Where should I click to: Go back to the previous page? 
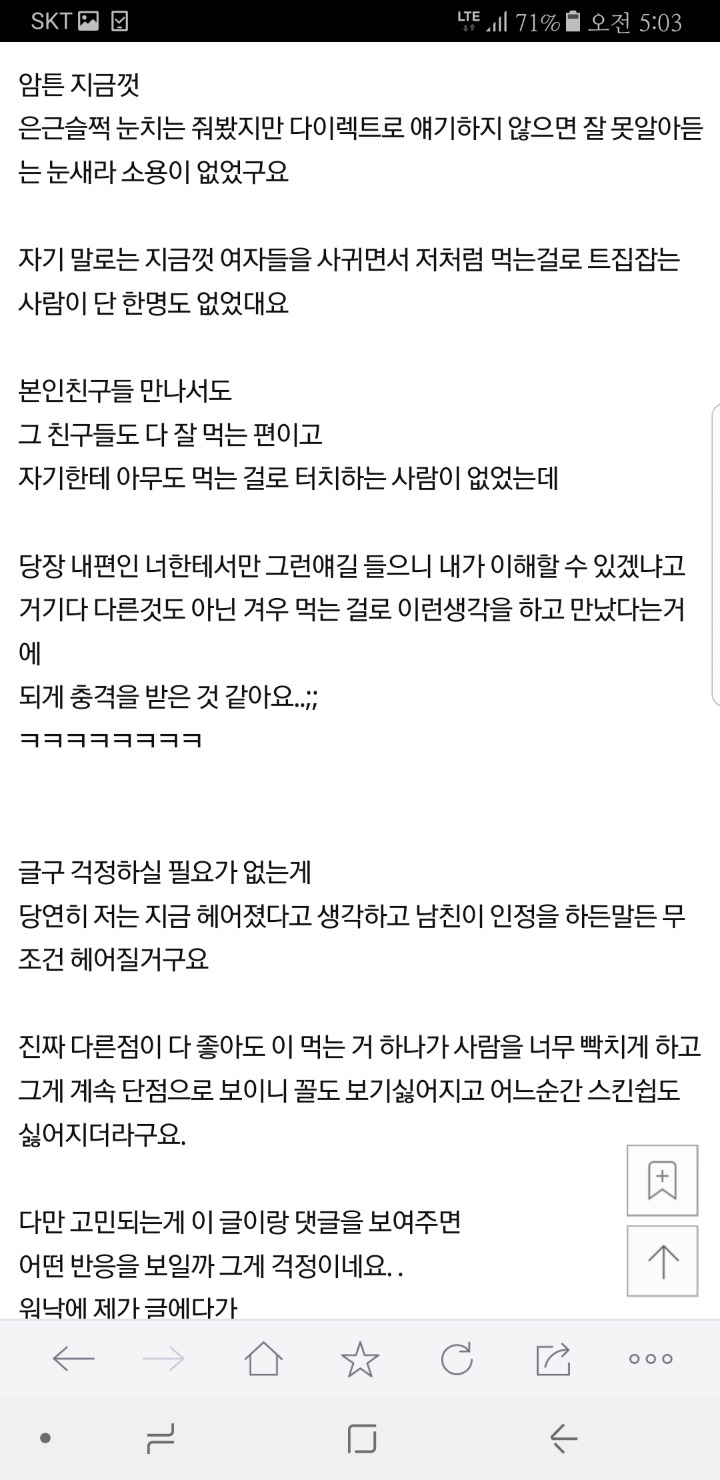point(73,1358)
